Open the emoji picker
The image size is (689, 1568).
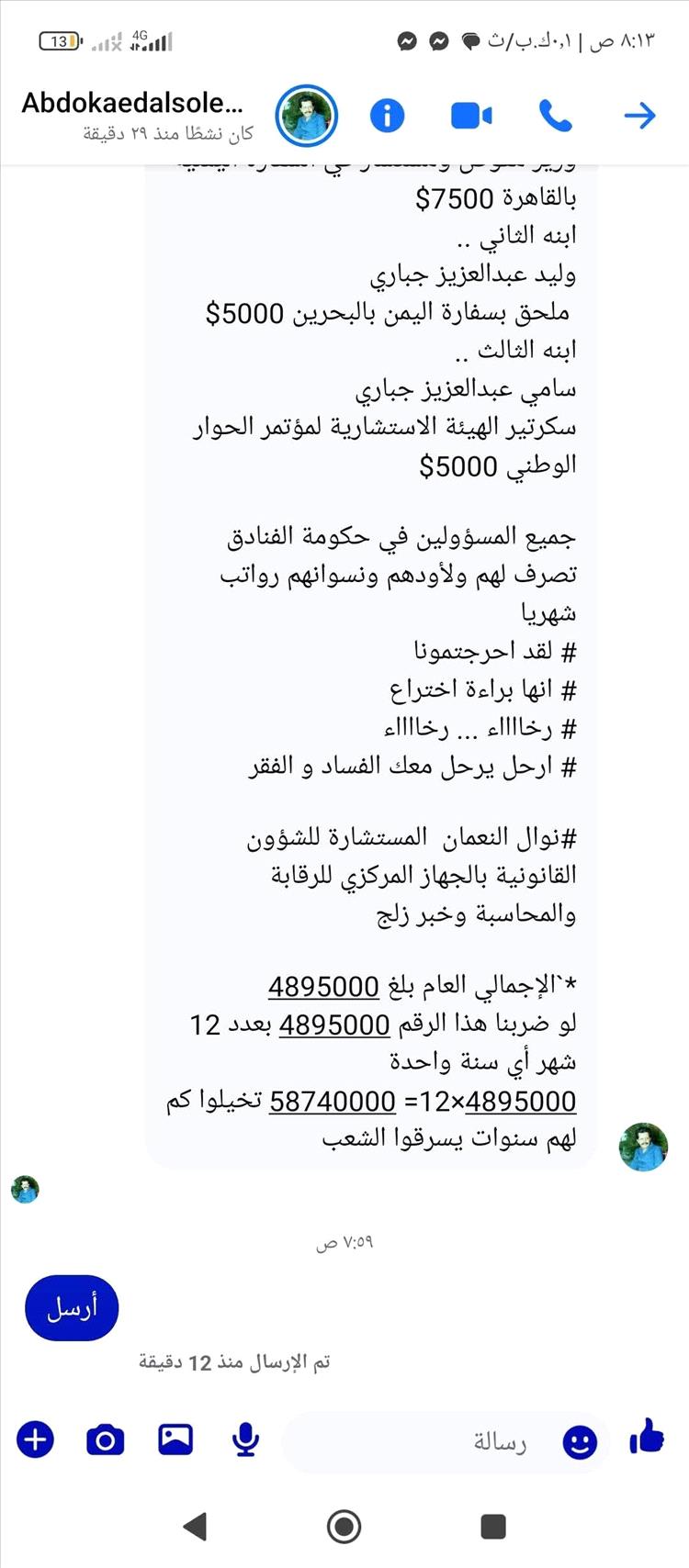point(579,1440)
